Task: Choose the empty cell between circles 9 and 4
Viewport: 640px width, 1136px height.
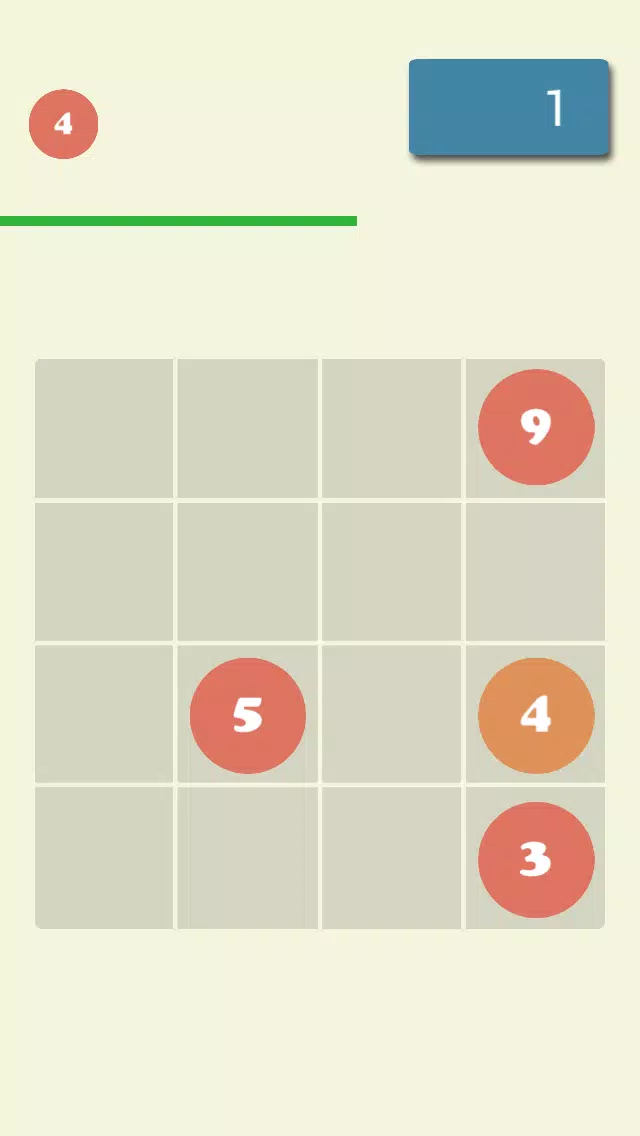Action: tap(535, 572)
